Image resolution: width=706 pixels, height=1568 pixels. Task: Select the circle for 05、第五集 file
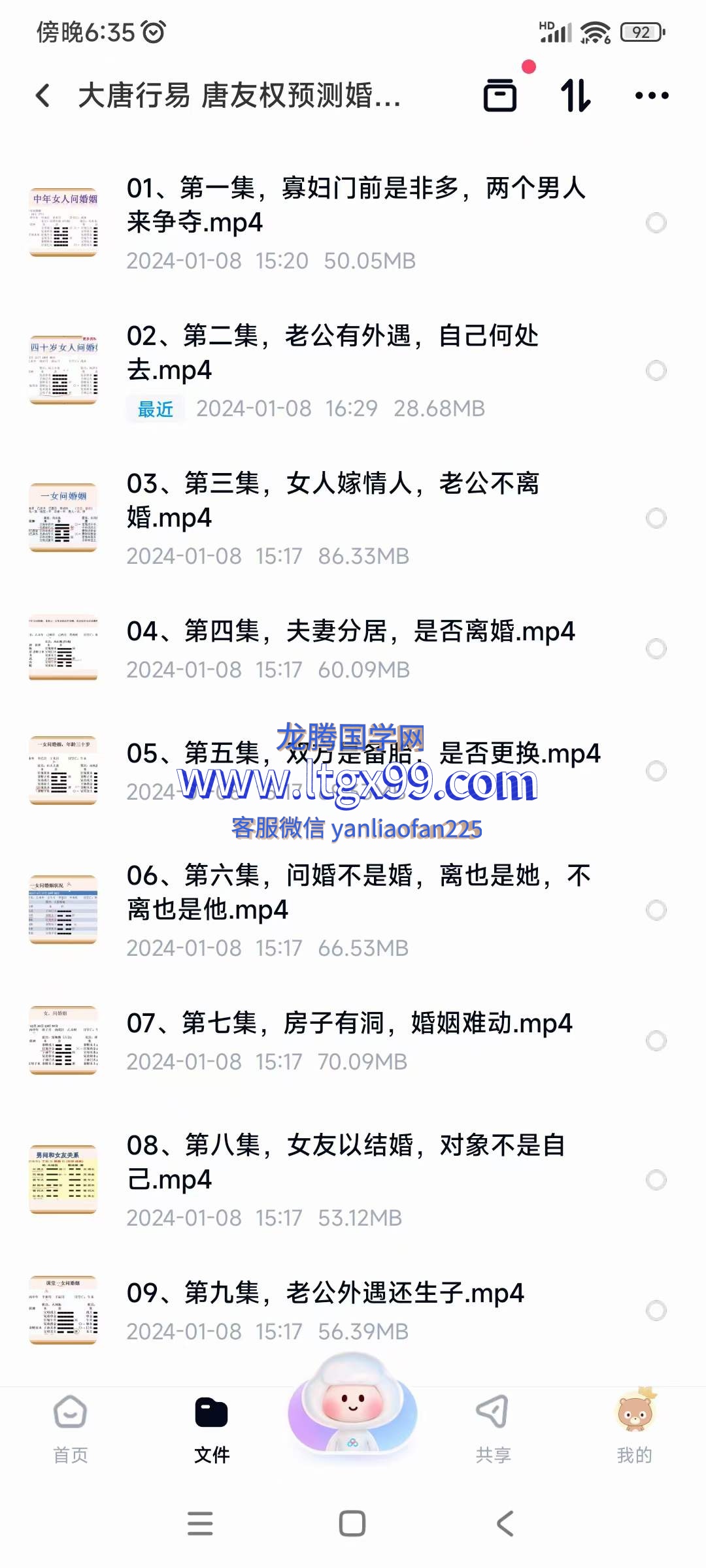pyautogui.click(x=656, y=771)
